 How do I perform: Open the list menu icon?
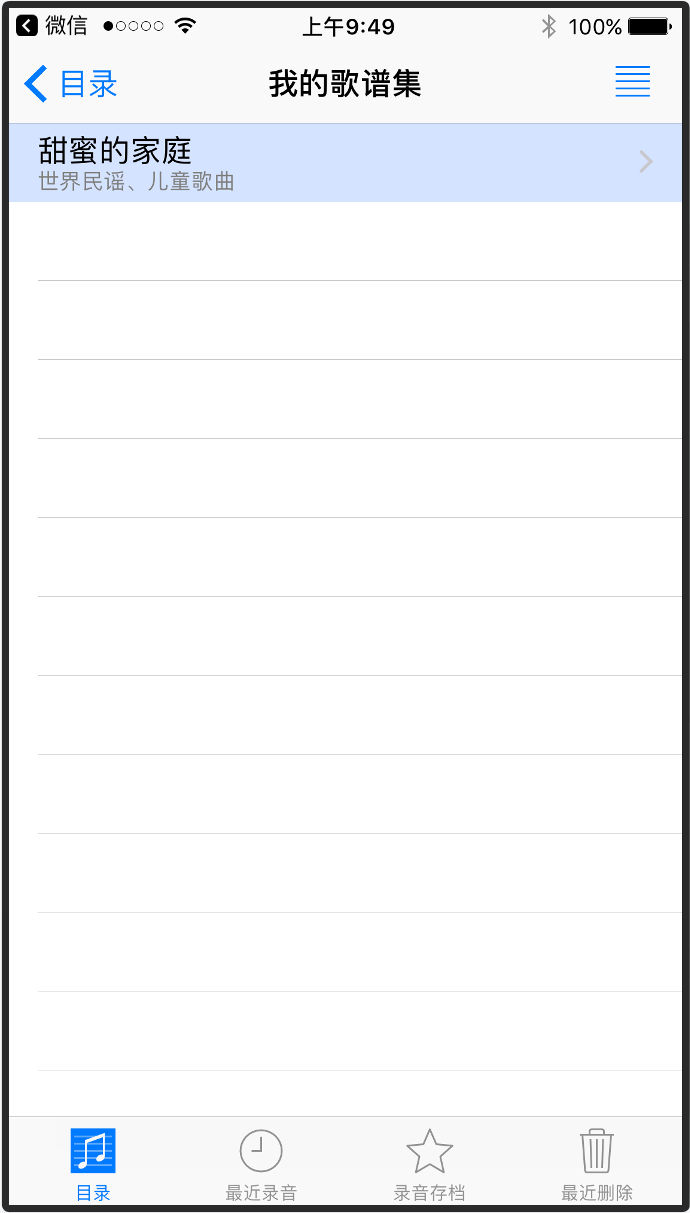coord(632,82)
